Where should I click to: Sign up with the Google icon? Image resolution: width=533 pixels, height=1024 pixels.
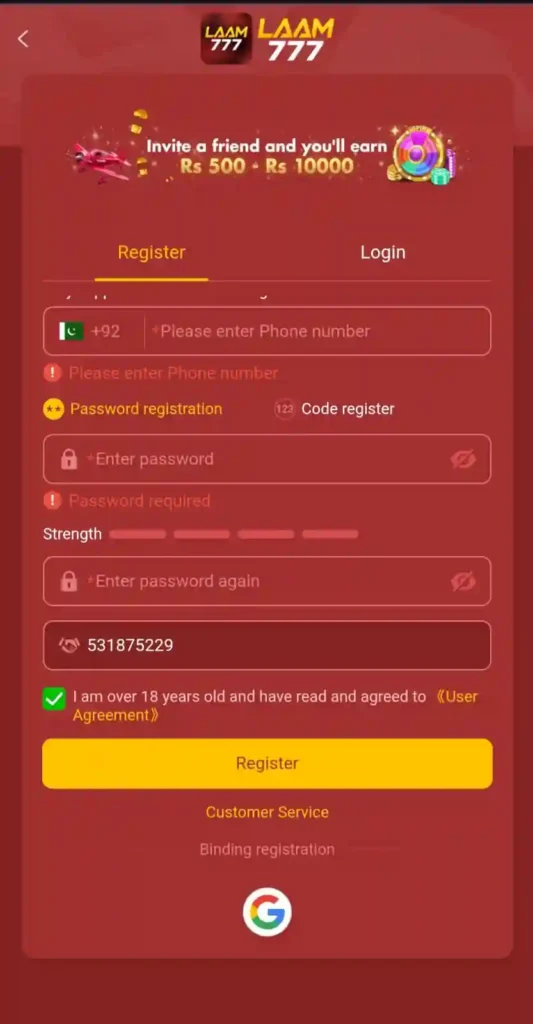(267, 912)
